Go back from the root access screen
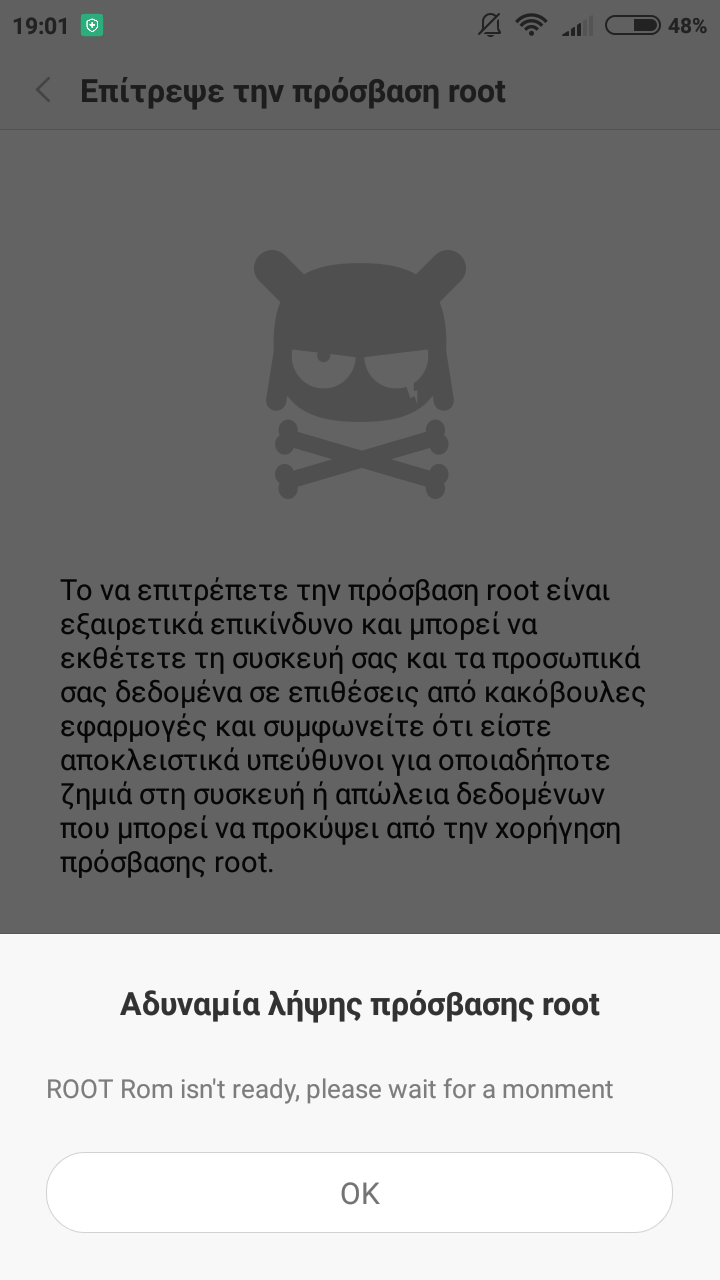 tap(43, 91)
